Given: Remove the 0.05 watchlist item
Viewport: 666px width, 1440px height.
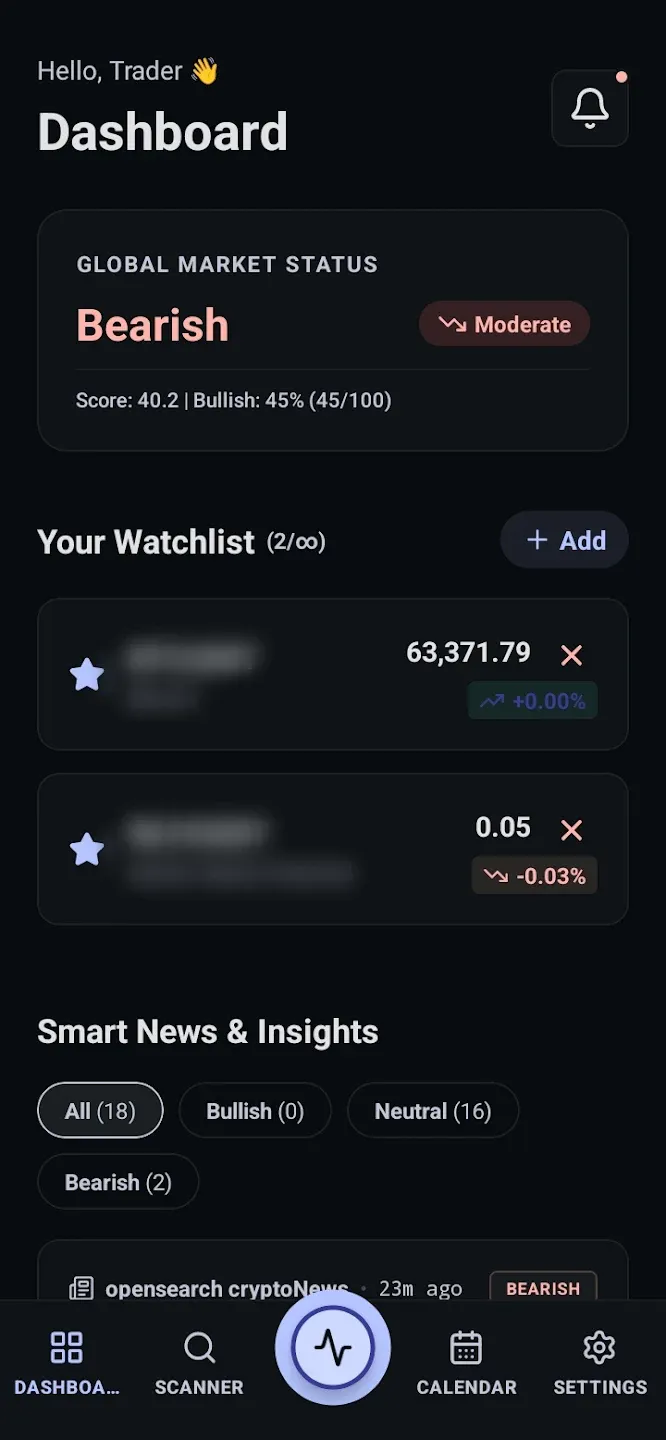Looking at the screenshot, I should point(571,830).
